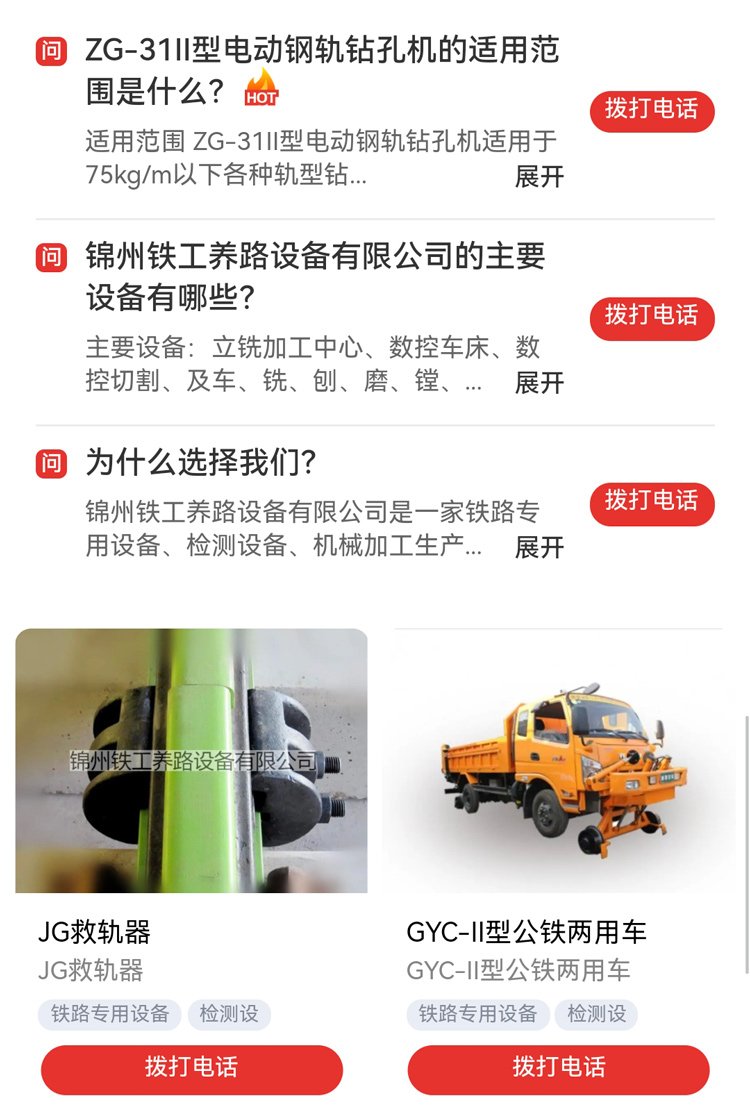The width and height of the screenshot is (750, 1106).
Task: Select the 铁路专用设备 tag under JG救轨器
Action: point(110,1014)
